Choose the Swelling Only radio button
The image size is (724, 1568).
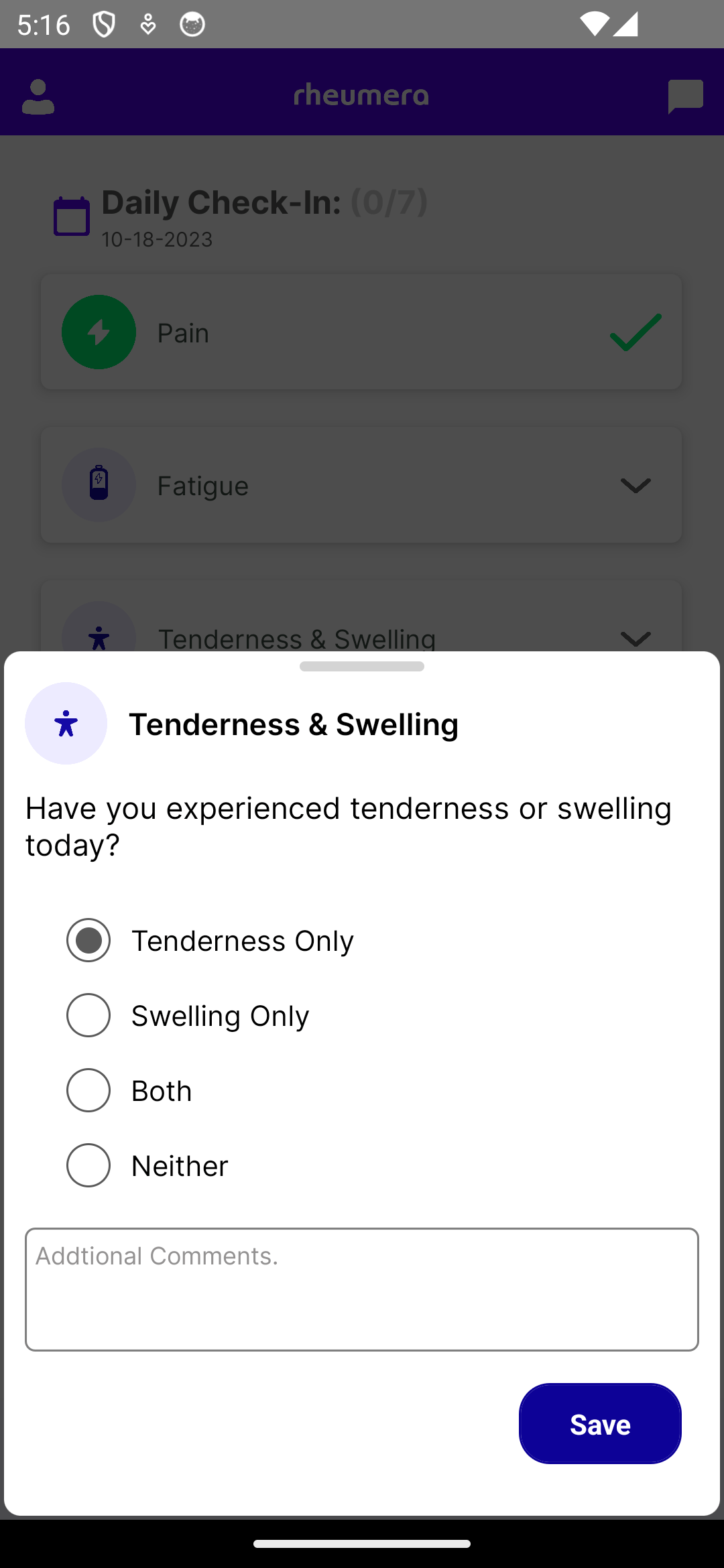(88, 1015)
